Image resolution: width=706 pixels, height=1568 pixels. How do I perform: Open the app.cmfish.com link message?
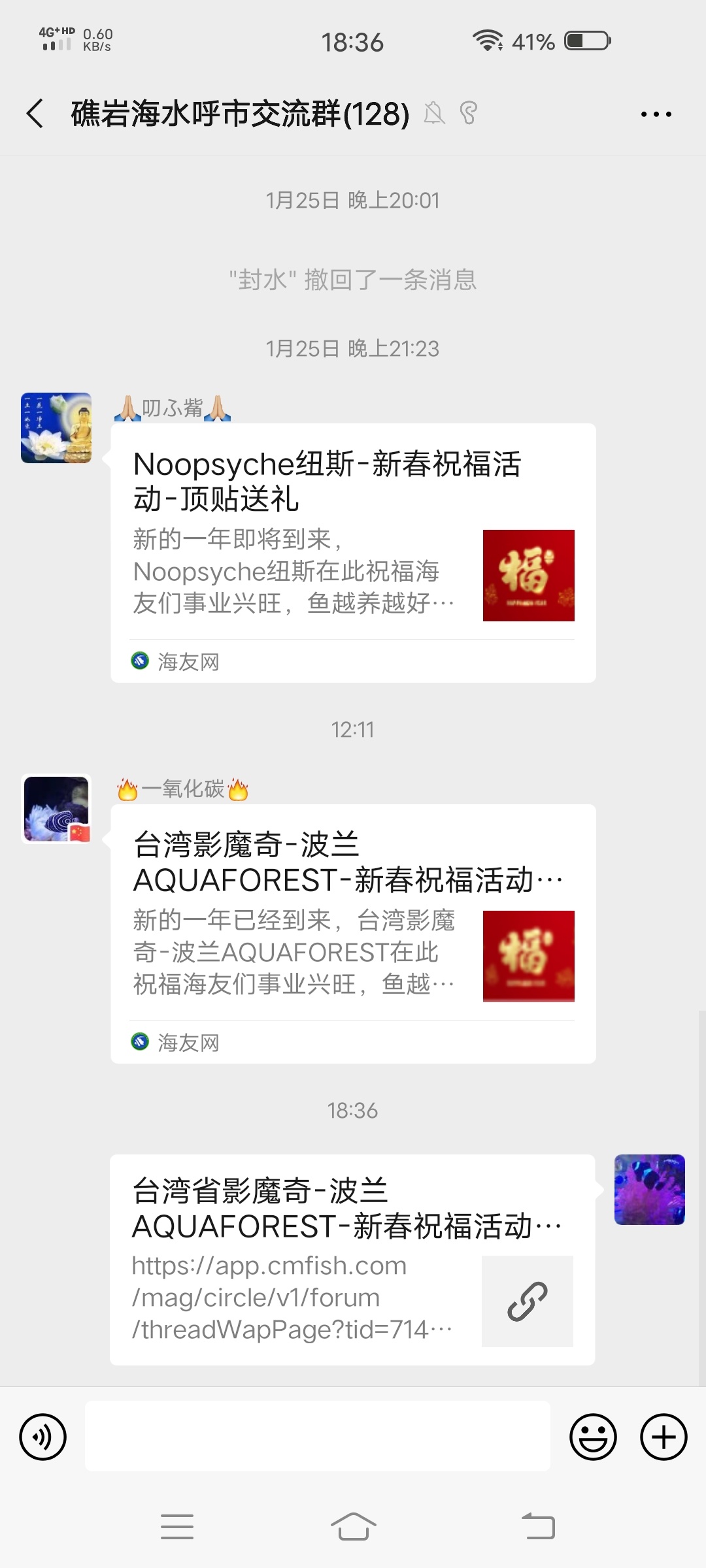pos(352,1259)
